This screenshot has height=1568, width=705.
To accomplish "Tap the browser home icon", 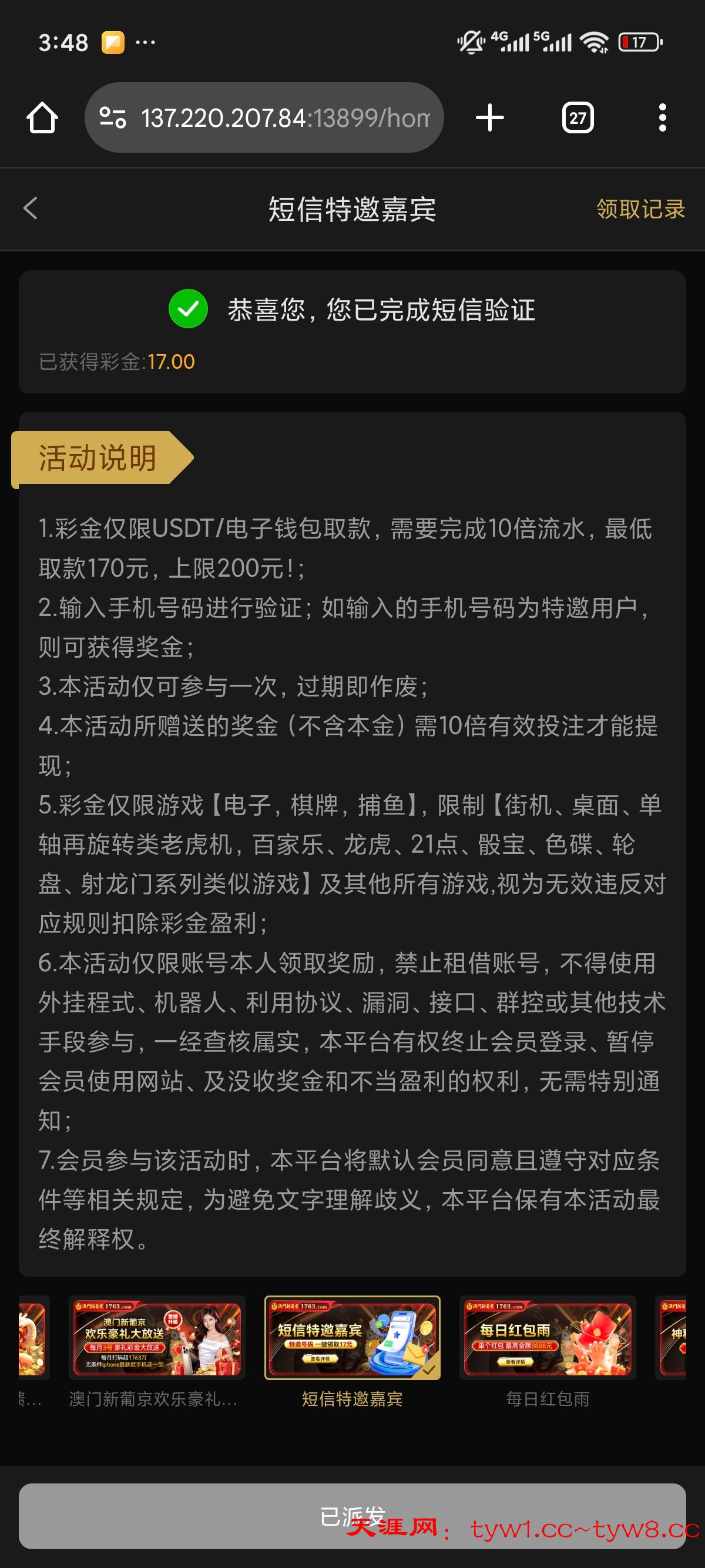I will coord(43,117).
